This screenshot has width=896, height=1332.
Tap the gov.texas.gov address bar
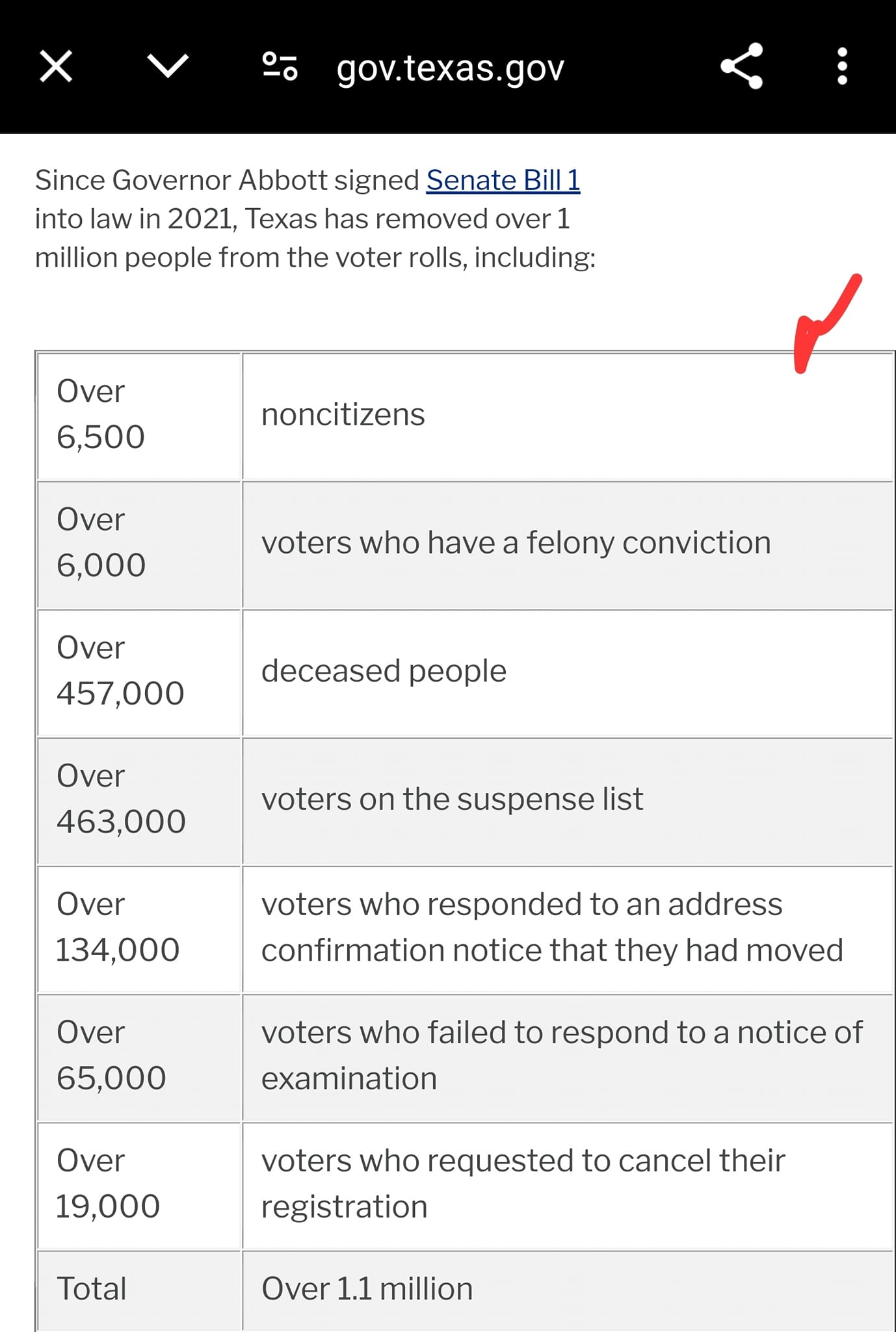coord(450,68)
